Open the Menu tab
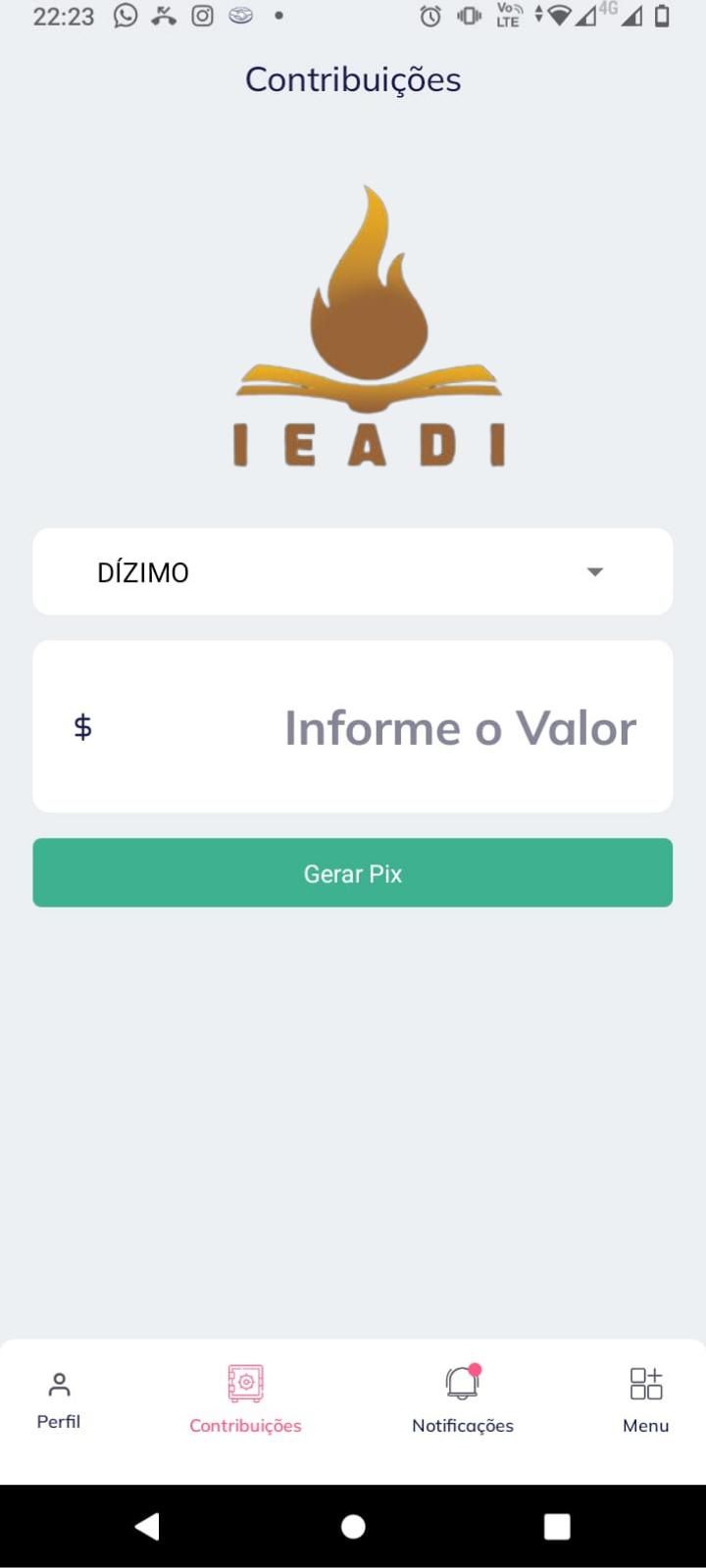This screenshot has height=1568, width=706. [646, 1401]
